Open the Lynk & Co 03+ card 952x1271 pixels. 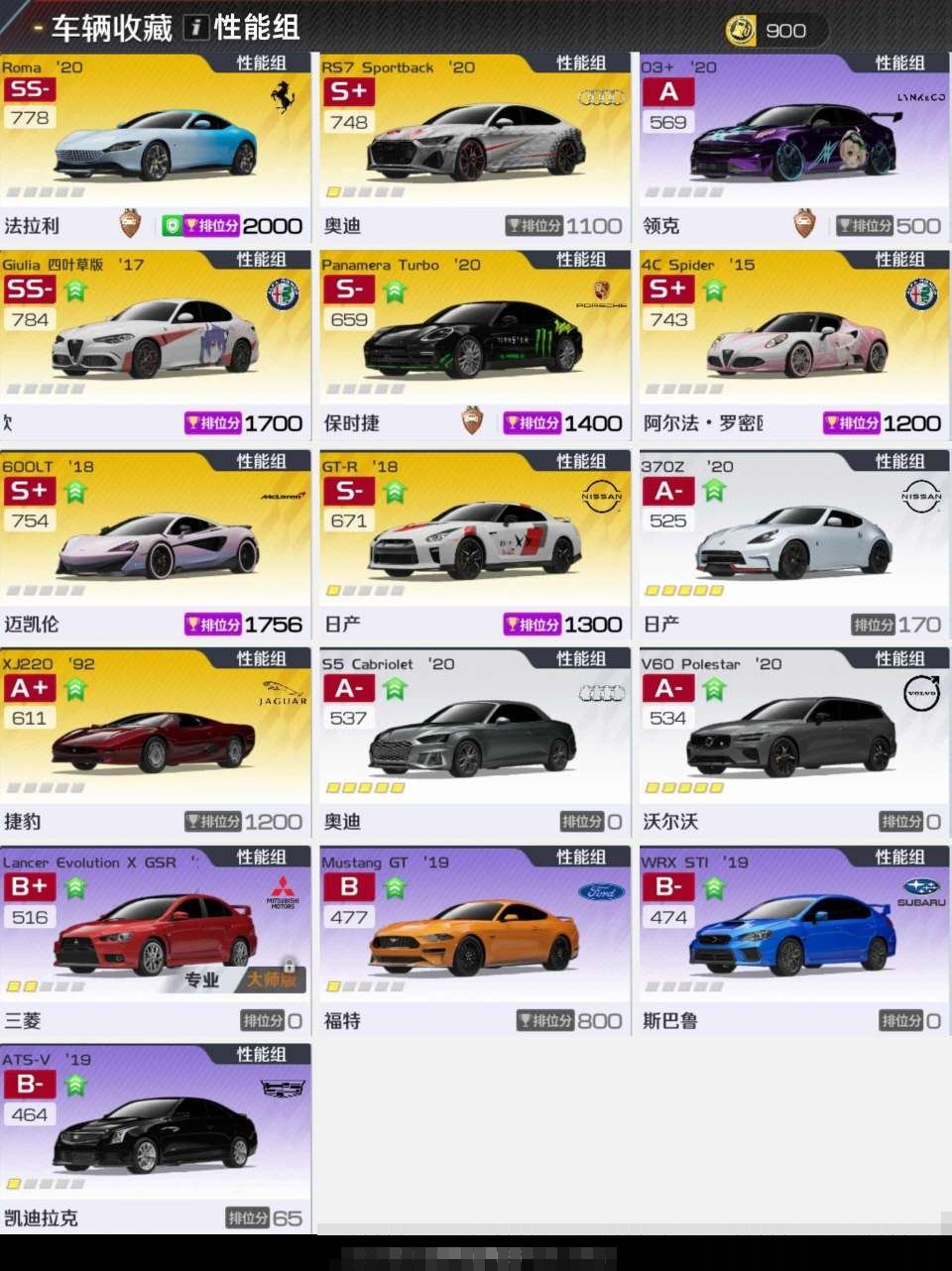pos(793,149)
